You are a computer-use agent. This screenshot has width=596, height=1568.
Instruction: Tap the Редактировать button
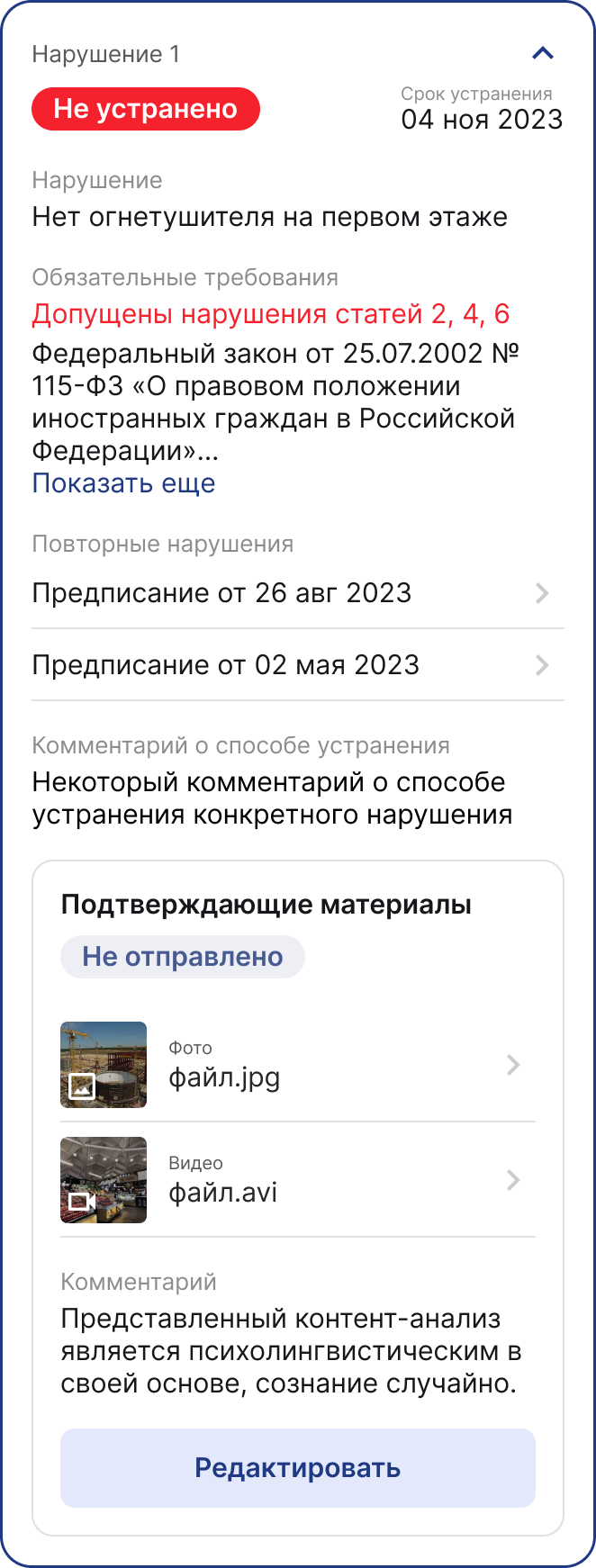coord(297,1468)
